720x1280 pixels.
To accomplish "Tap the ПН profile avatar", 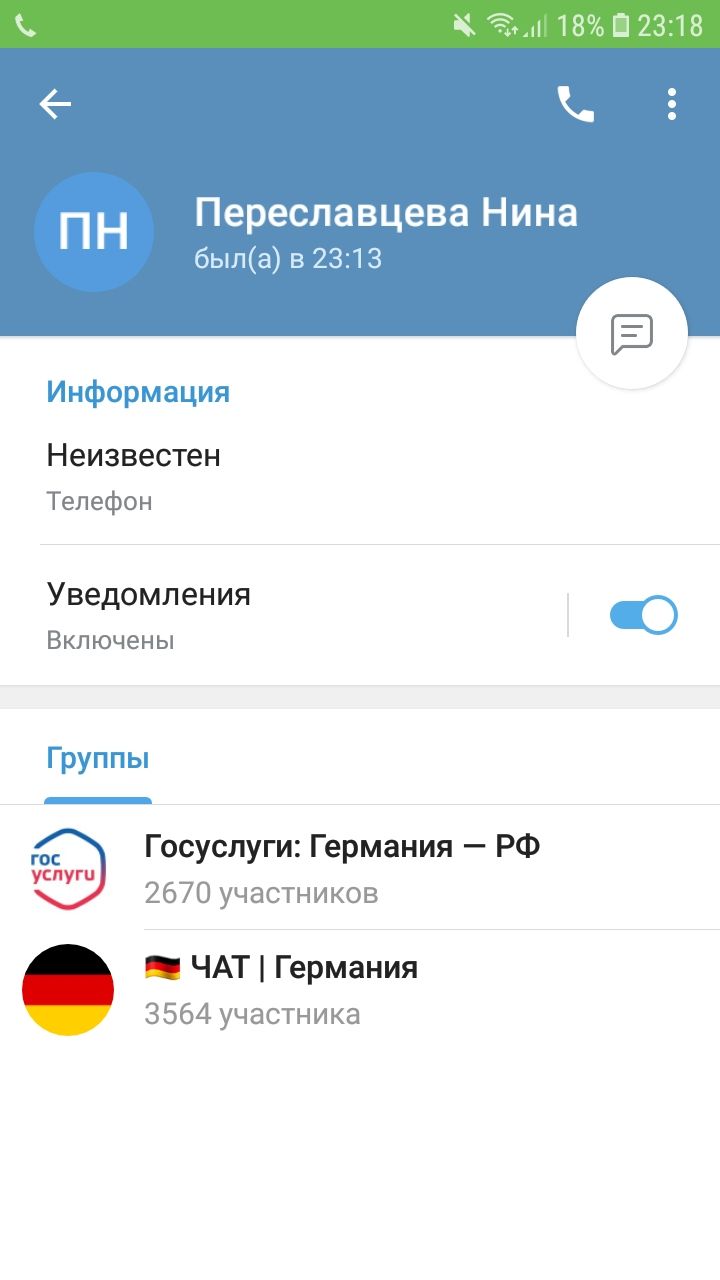I will coord(94,232).
